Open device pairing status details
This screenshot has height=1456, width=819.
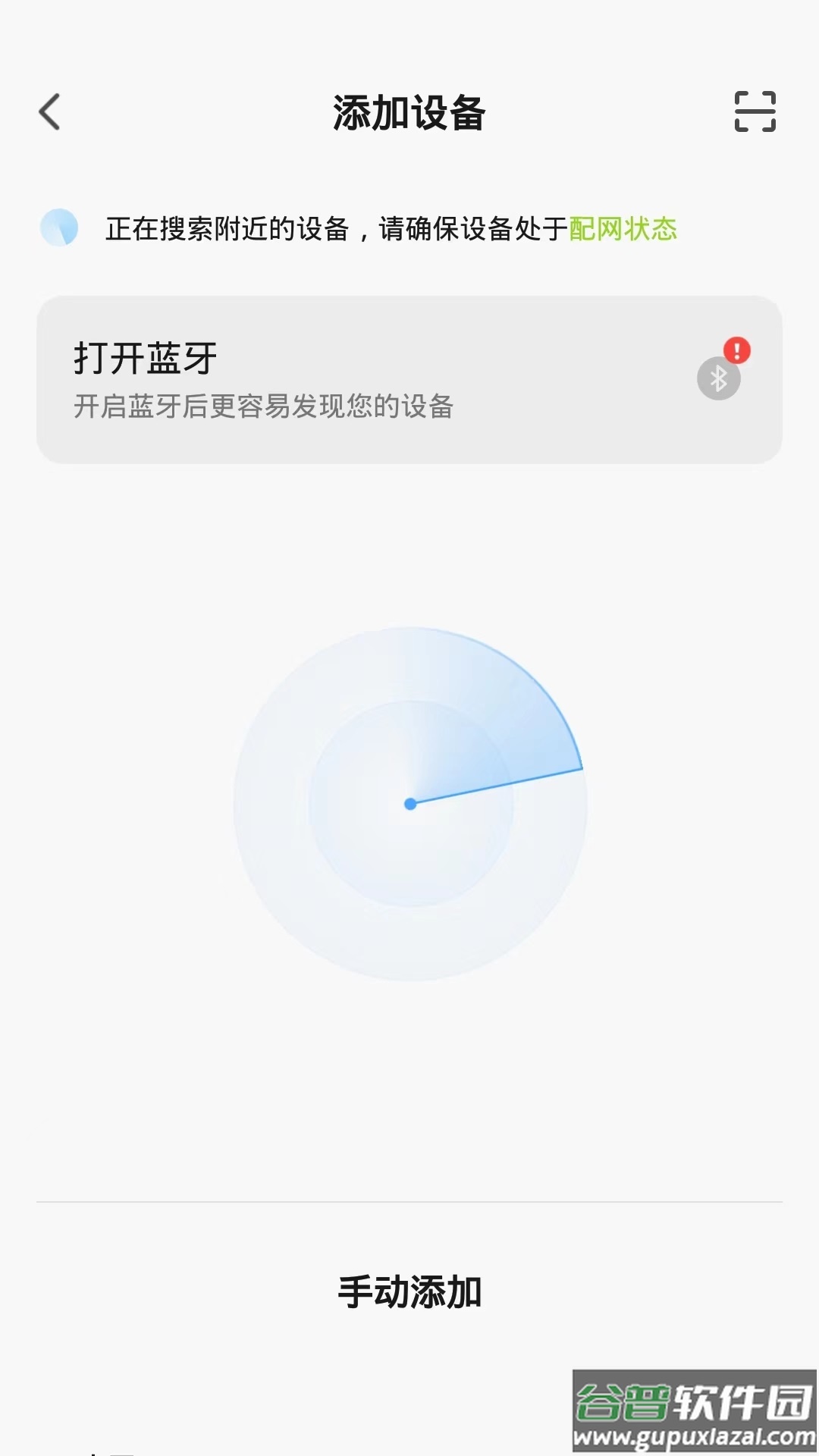623,230
